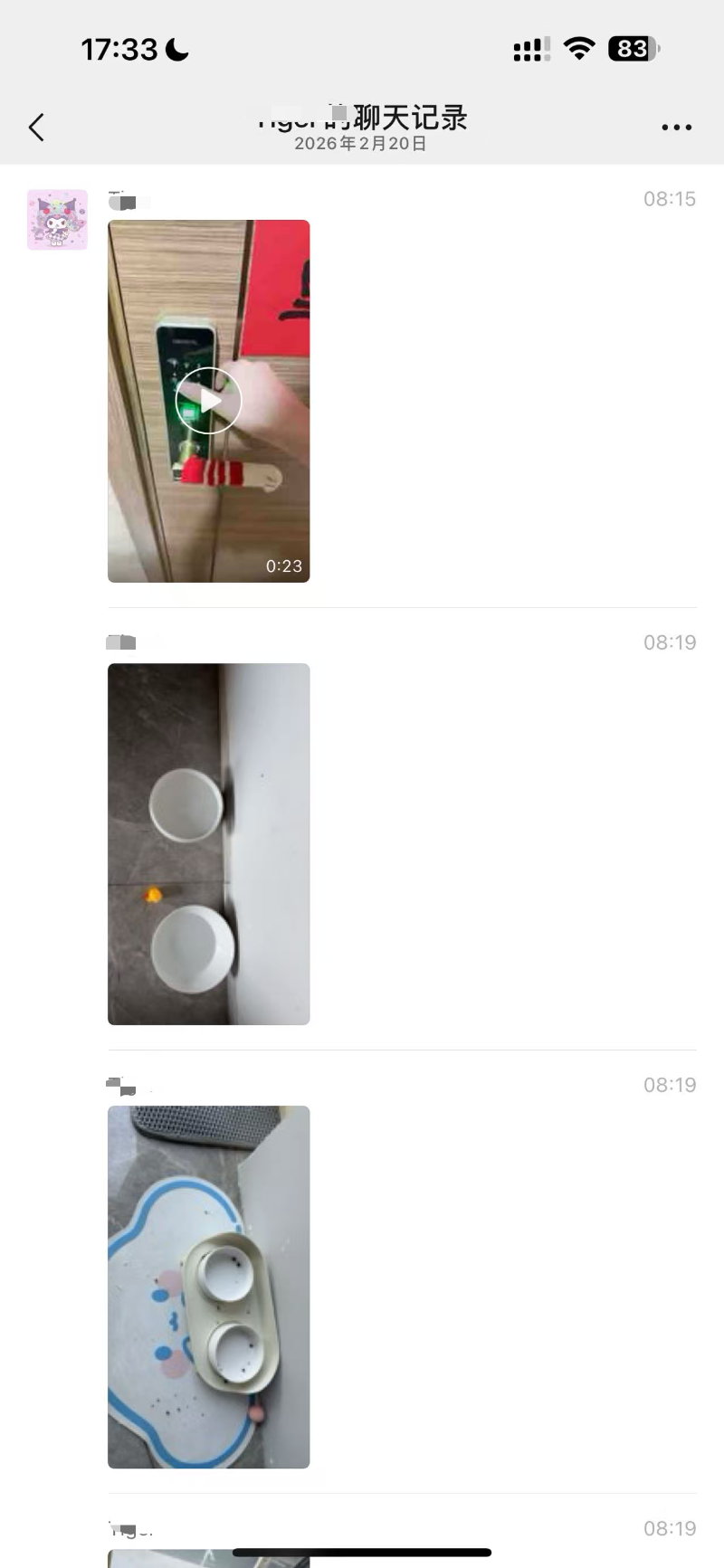
Task: Open the photo of the double pet feeder
Action: (x=208, y=1286)
